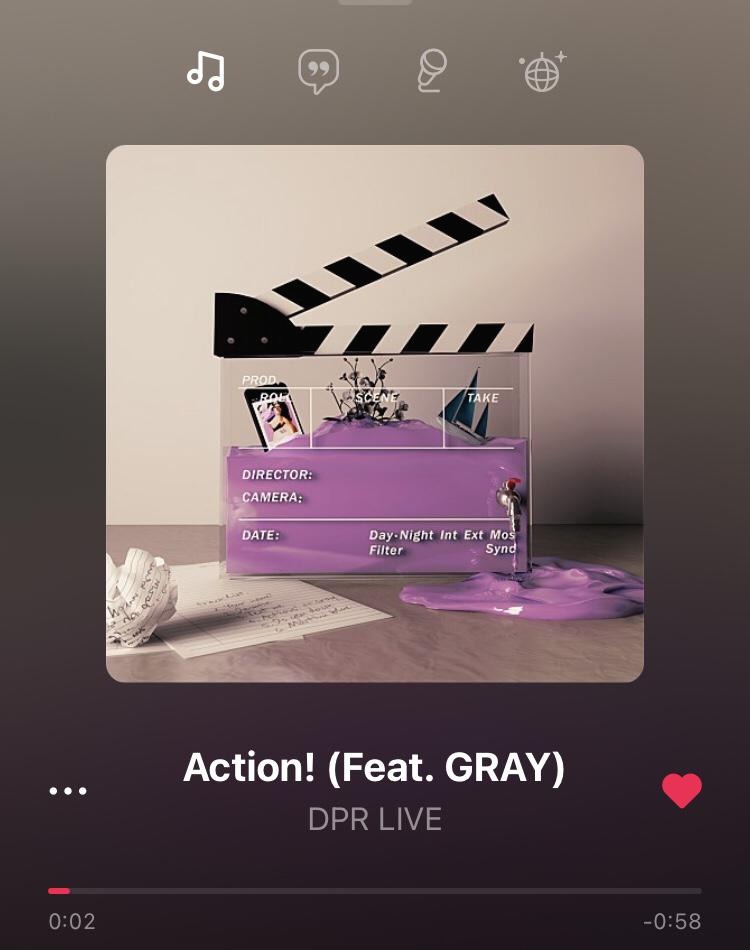Image resolution: width=750 pixels, height=950 pixels.
Task: Tap the Action! album cover artwork
Action: tap(375, 413)
